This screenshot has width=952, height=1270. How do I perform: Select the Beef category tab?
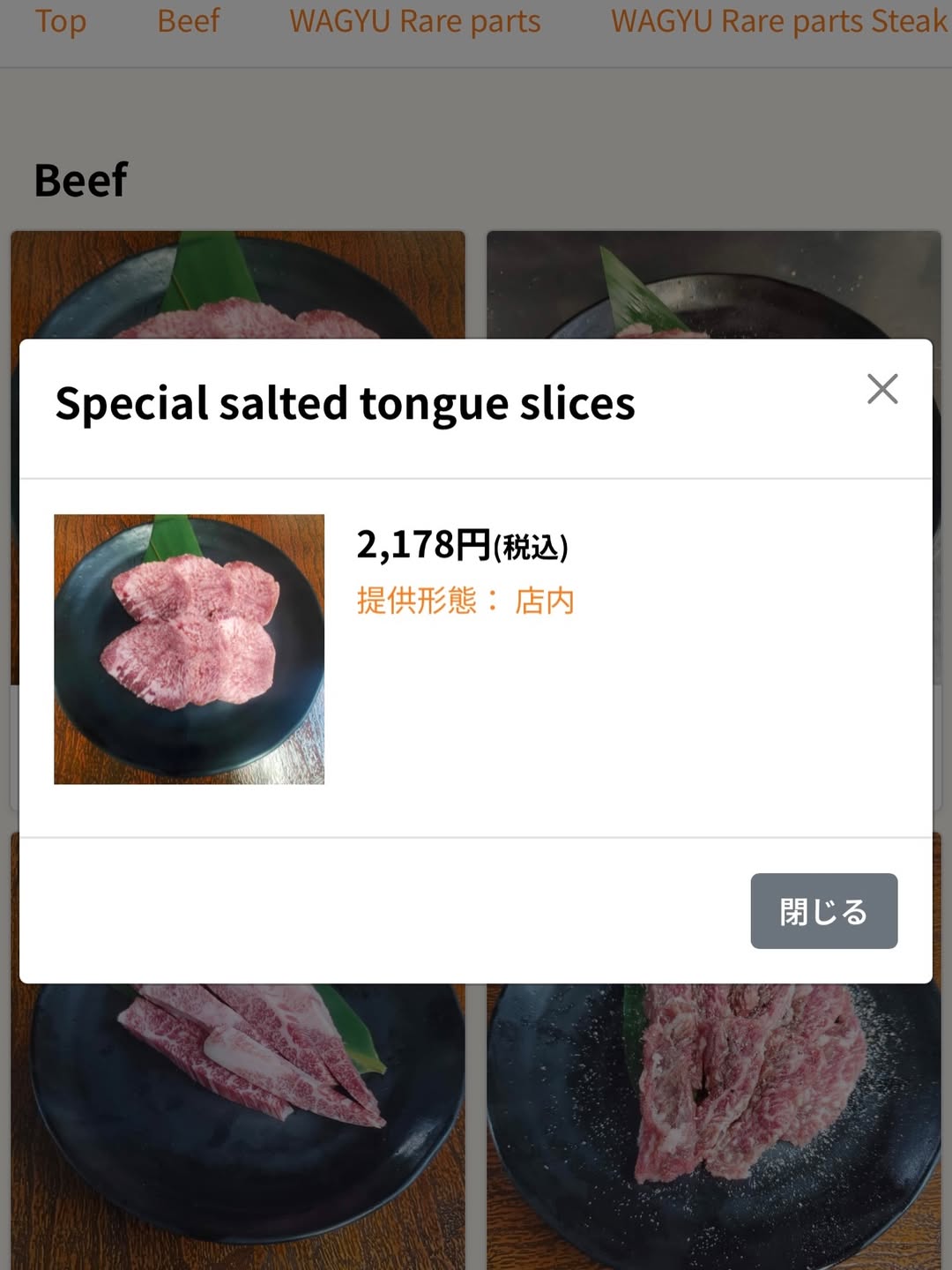click(188, 21)
